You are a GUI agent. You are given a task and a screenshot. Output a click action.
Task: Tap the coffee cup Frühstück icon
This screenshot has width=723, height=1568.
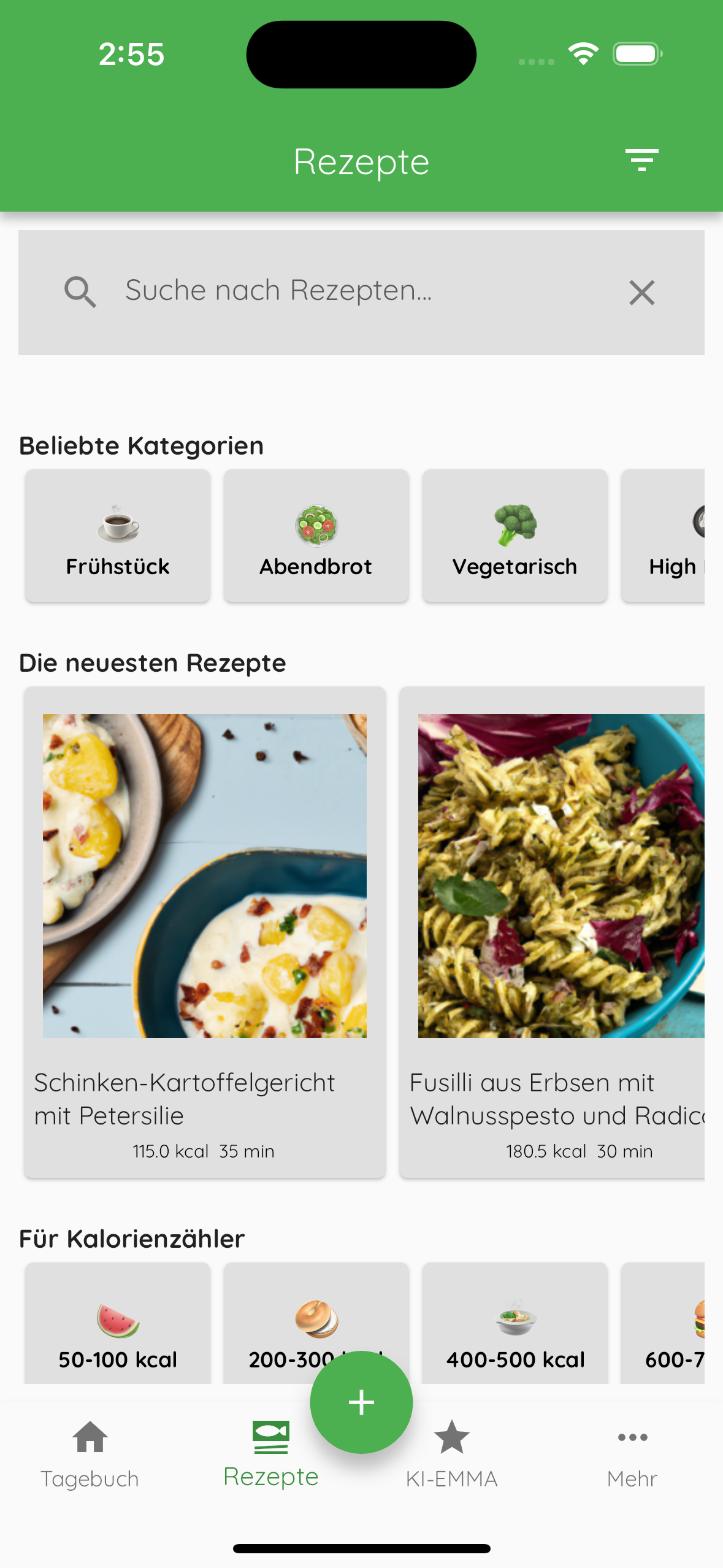118,525
